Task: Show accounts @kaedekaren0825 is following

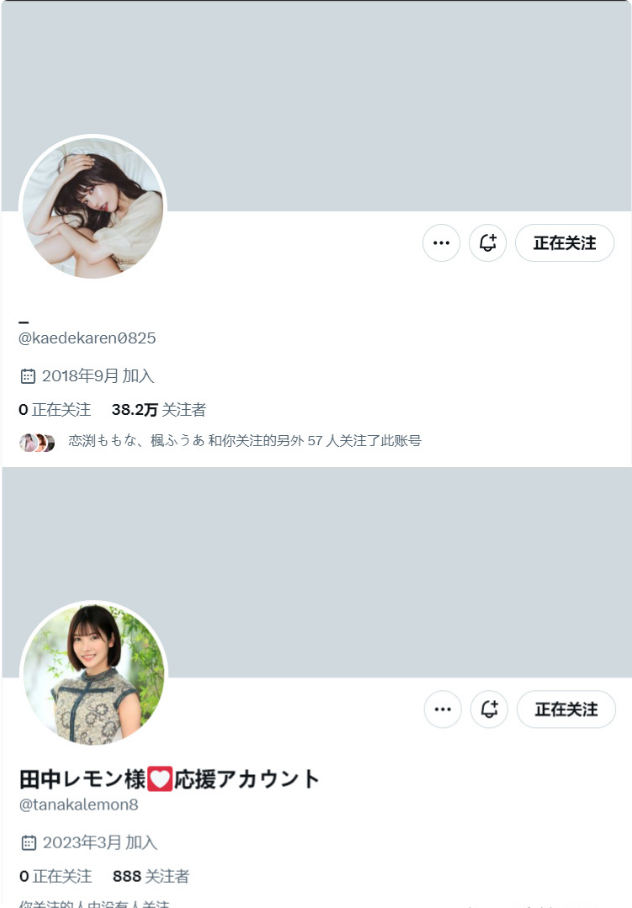Action: 55,409
